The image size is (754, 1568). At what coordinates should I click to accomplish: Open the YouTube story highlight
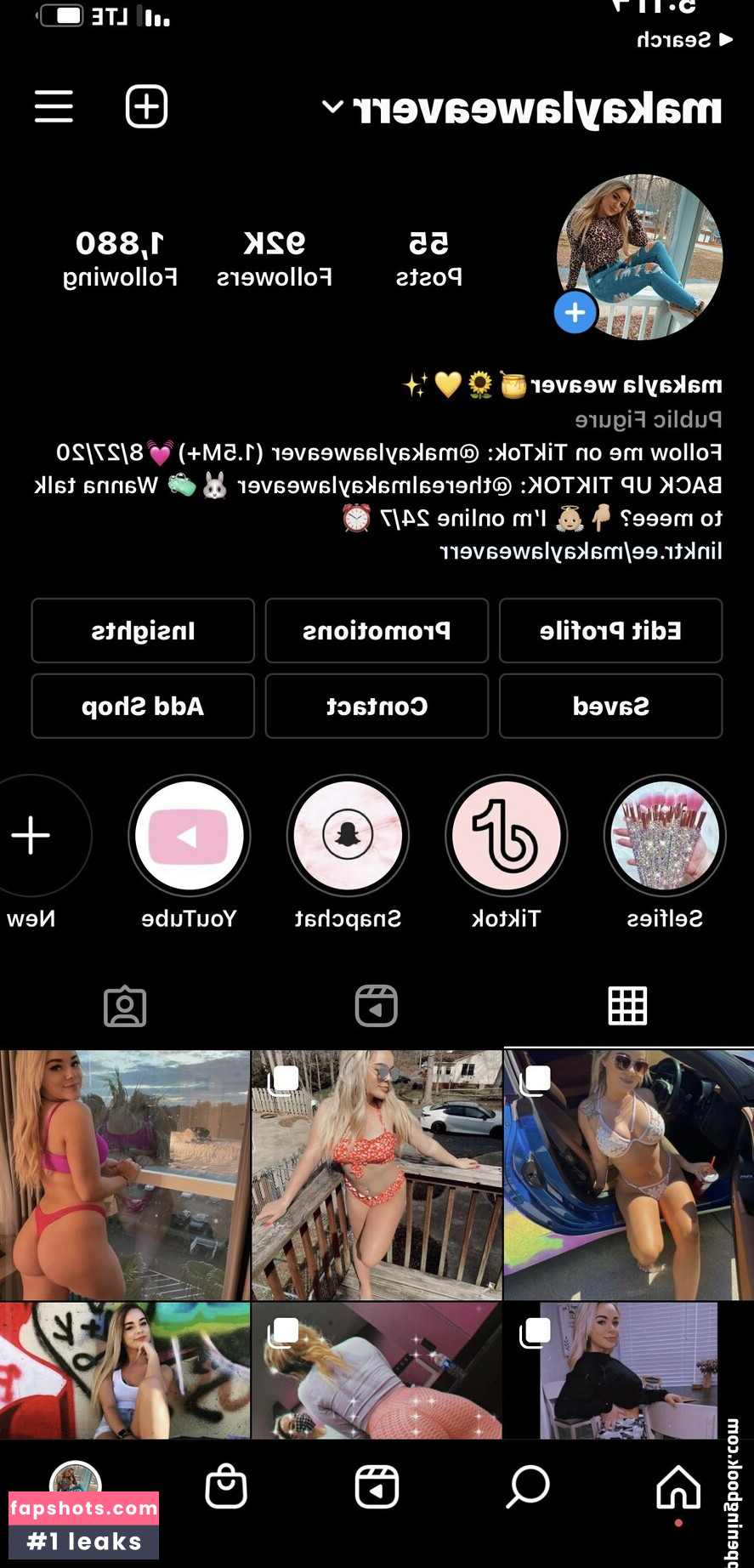pos(189,836)
